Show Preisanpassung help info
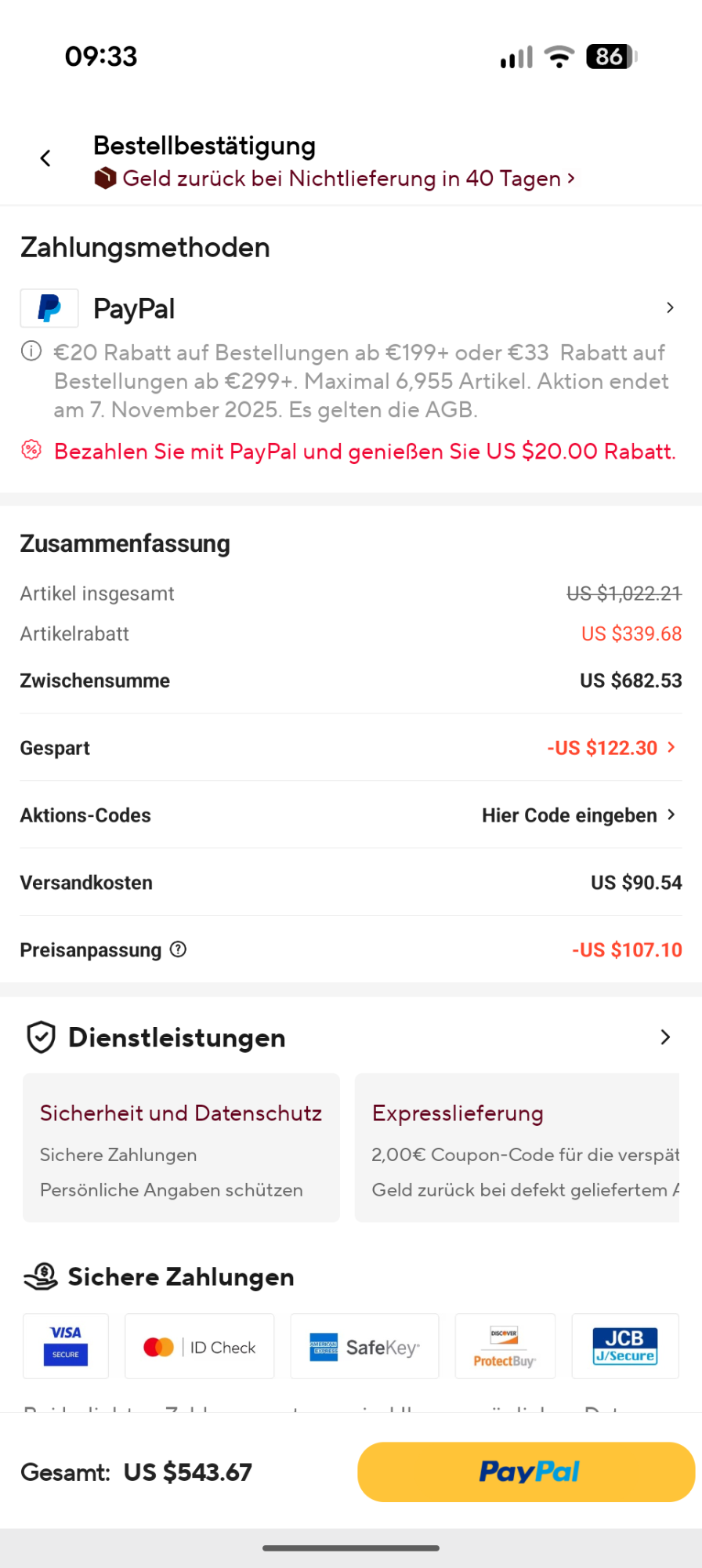Viewport: 702px width, 1568px height. (179, 949)
